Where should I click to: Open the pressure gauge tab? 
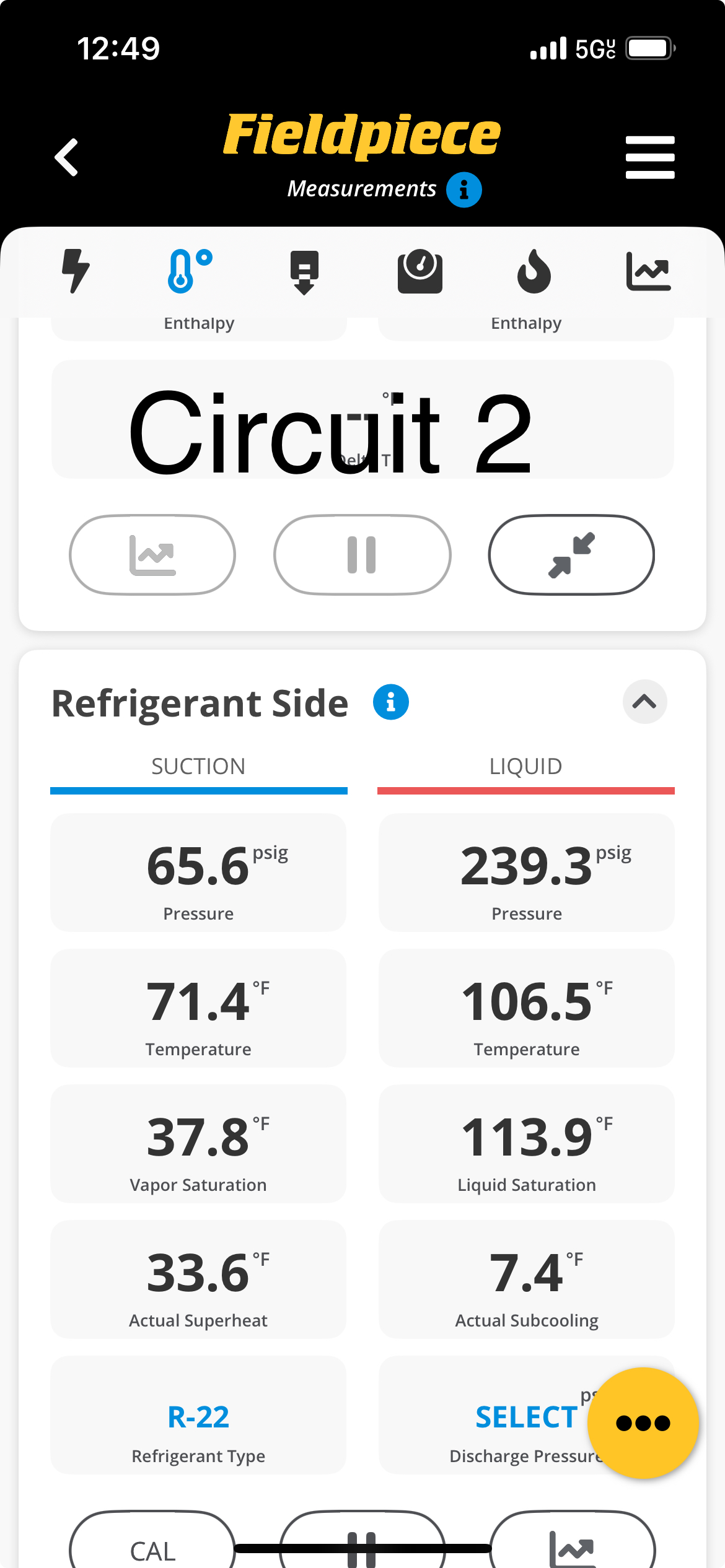420,271
